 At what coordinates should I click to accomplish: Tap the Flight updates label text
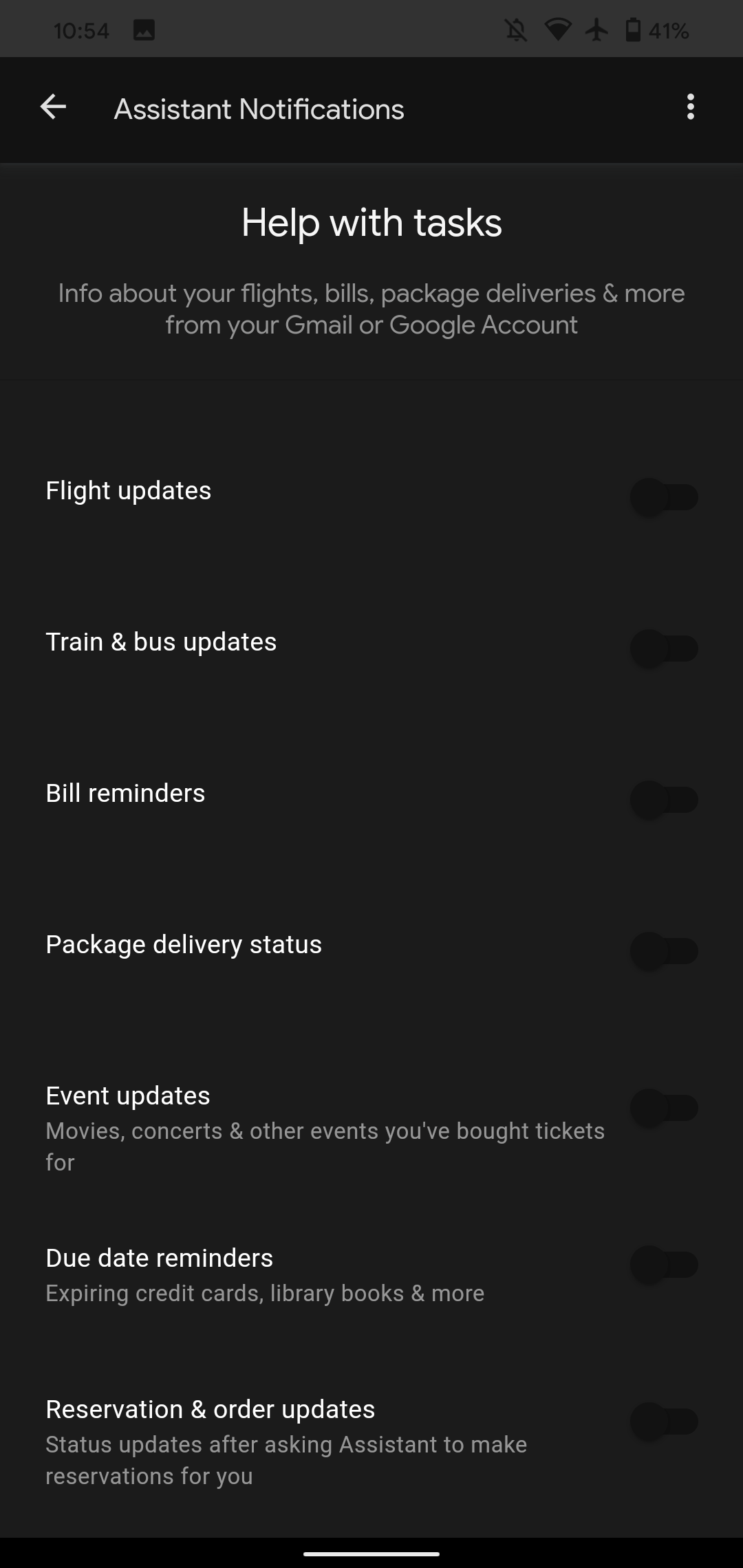pyautogui.click(x=128, y=490)
